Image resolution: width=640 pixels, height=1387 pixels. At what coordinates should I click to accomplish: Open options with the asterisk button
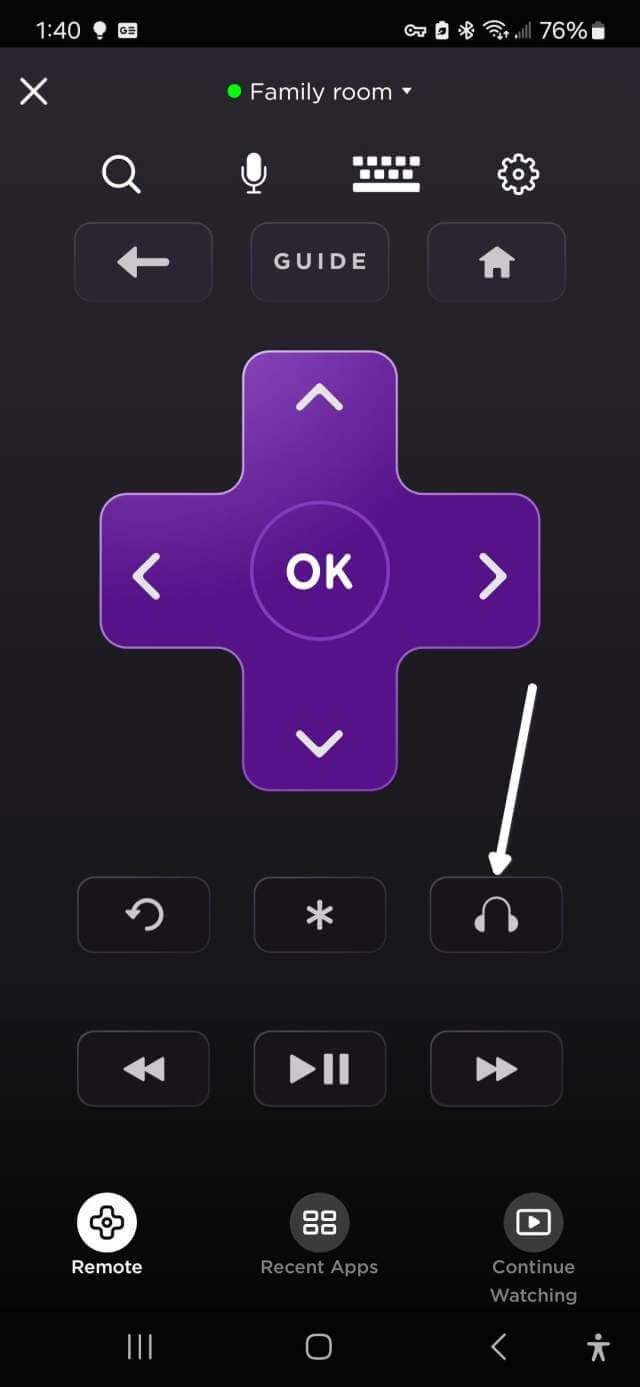coord(320,915)
